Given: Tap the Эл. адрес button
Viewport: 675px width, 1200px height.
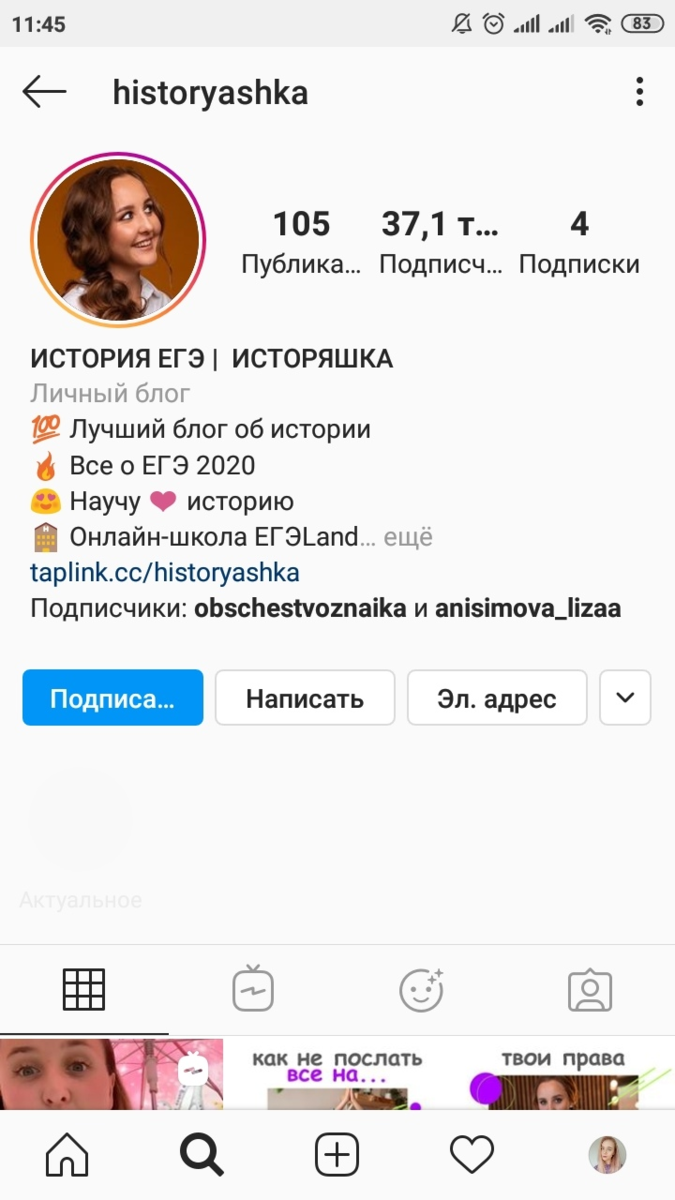Looking at the screenshot, I should pyautogui.click(x=496, y=698).
